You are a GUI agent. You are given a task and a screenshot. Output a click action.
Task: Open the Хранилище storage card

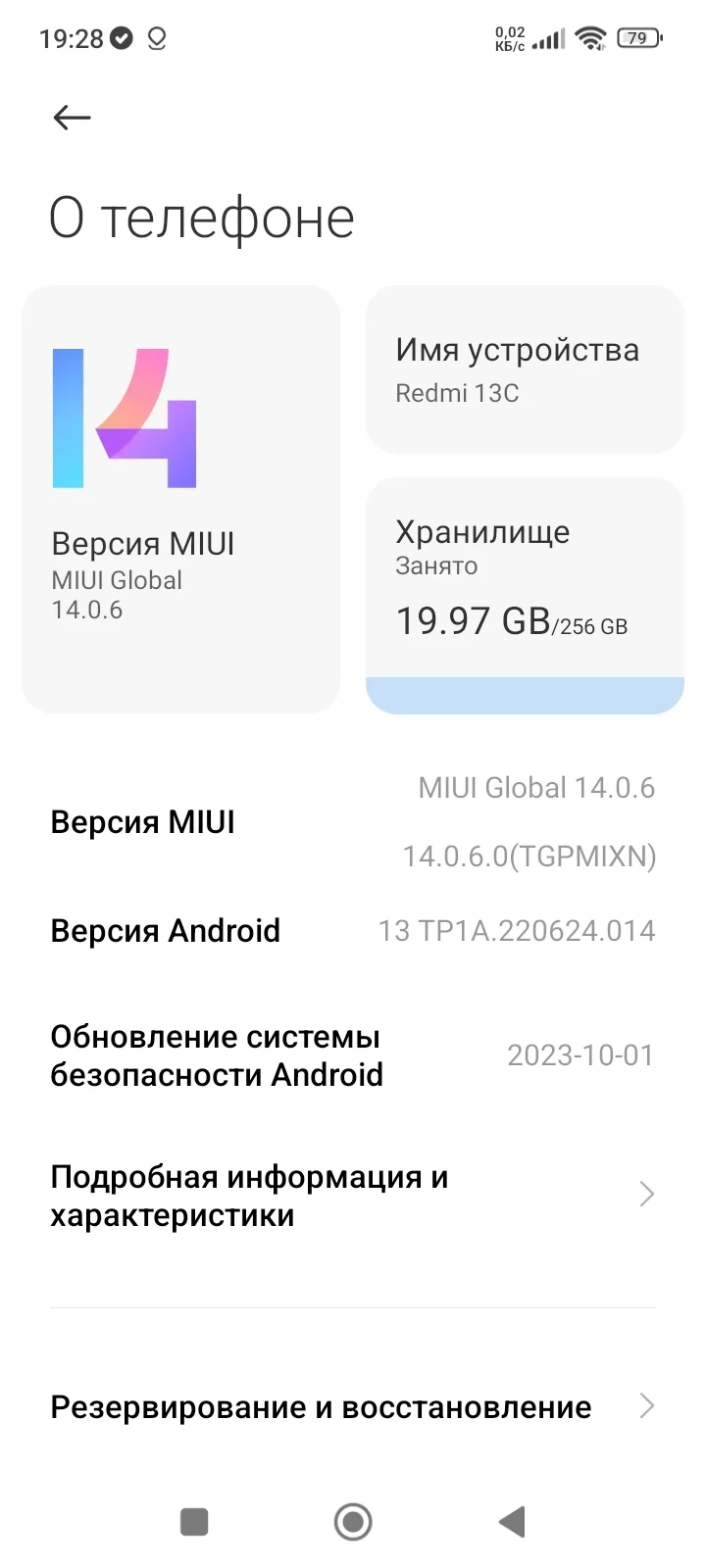point(525,596)
